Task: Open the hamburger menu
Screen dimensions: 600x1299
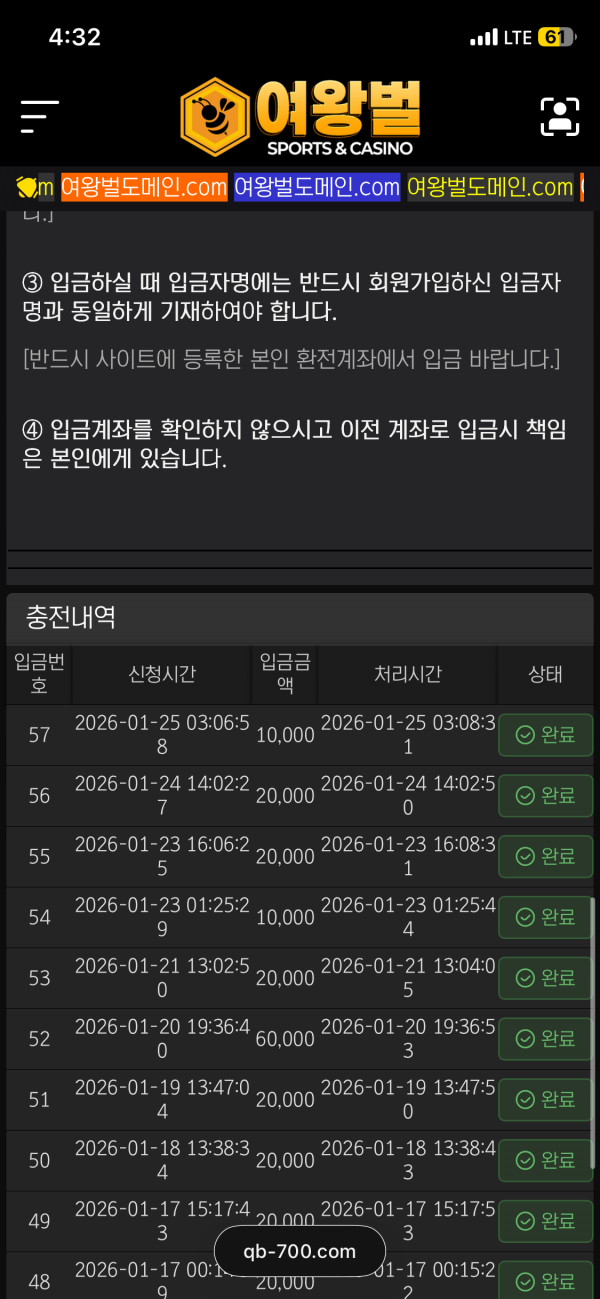Action: pyautogui.click(x=39, y=117)
